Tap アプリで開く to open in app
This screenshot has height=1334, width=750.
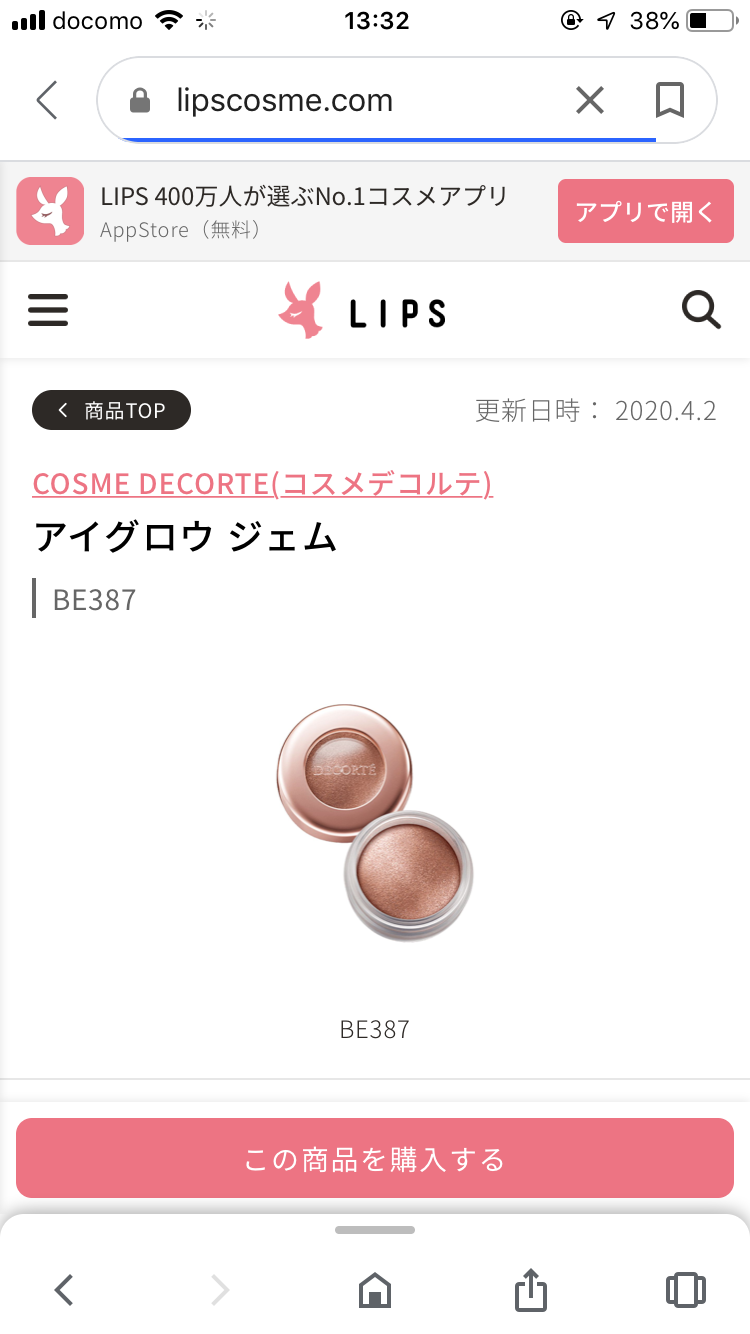click(645, 211)
